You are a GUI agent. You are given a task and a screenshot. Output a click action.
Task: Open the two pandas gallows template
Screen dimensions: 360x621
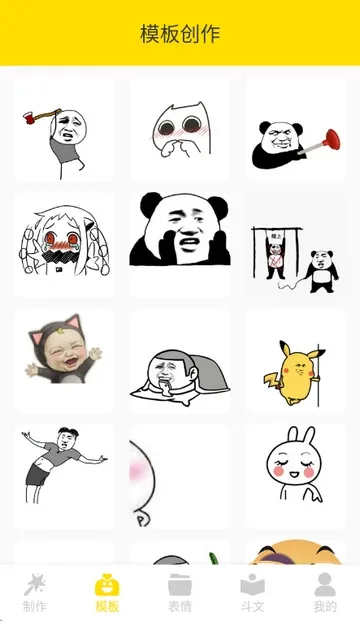(296, 245)
